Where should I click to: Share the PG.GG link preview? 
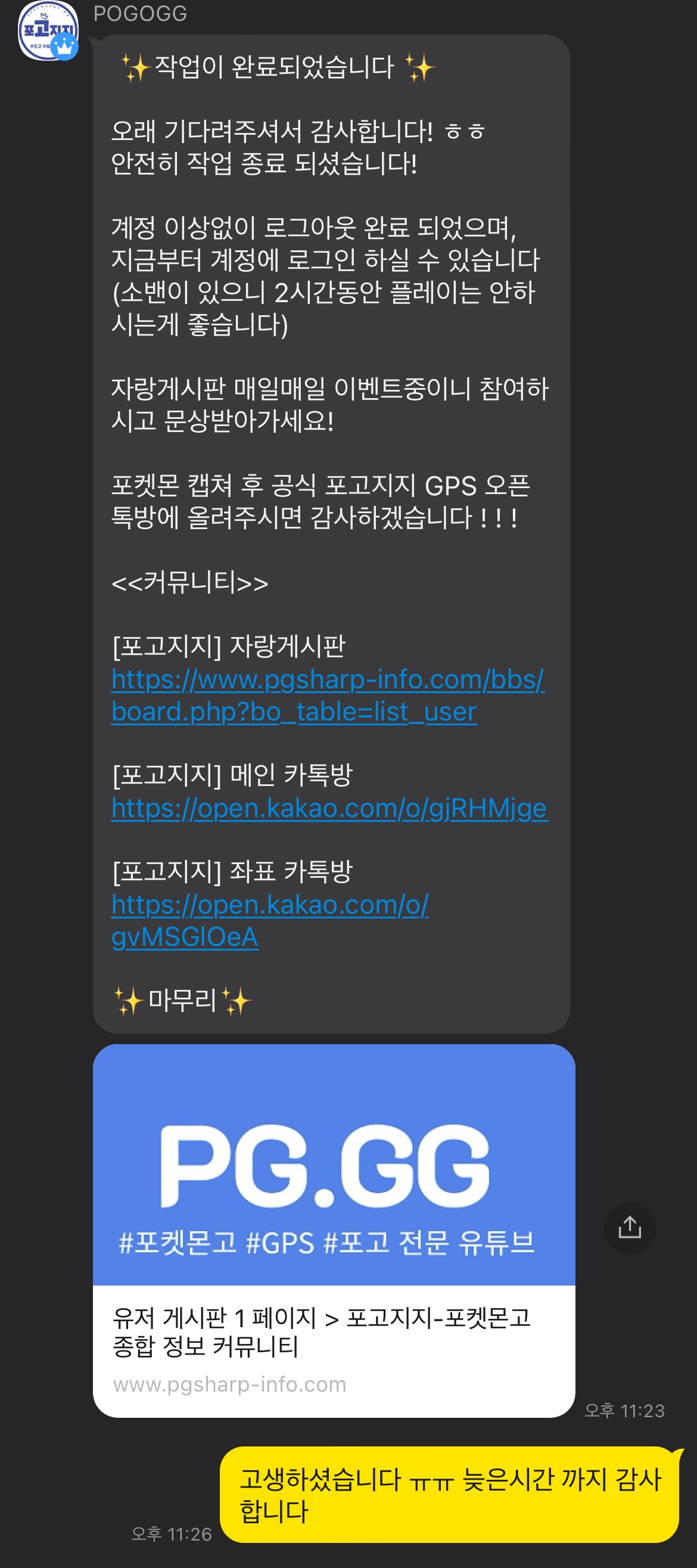pos(629,1228)
